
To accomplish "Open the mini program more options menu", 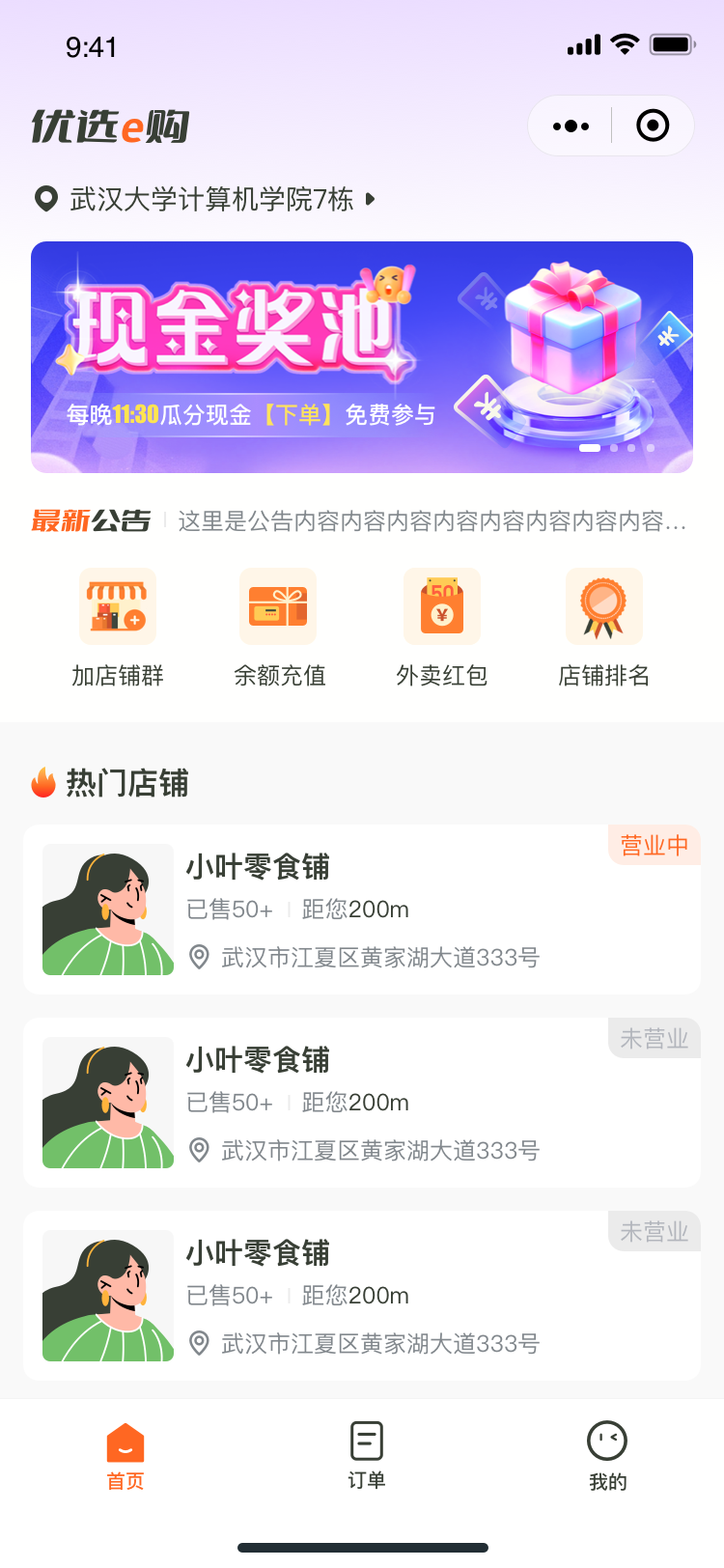I will tap(571, 126).
